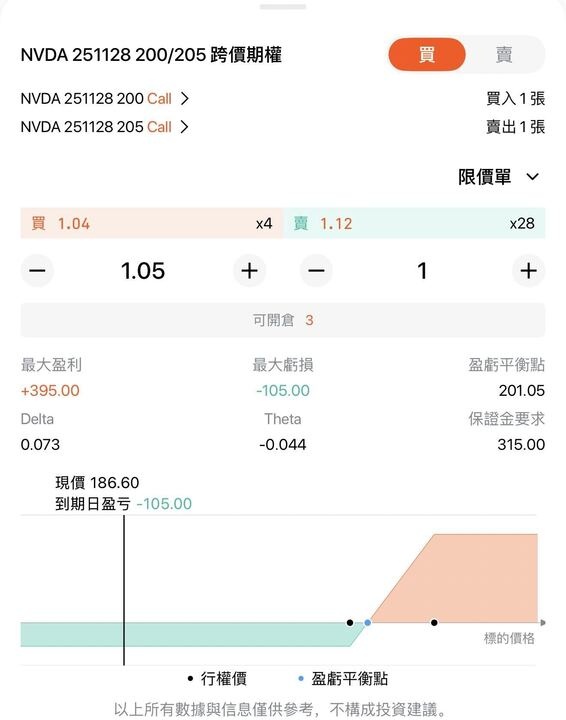This screenshot has width=566, height=720.
Task: Expand the 限價單 order type dropdown
Action: [499, 177]
